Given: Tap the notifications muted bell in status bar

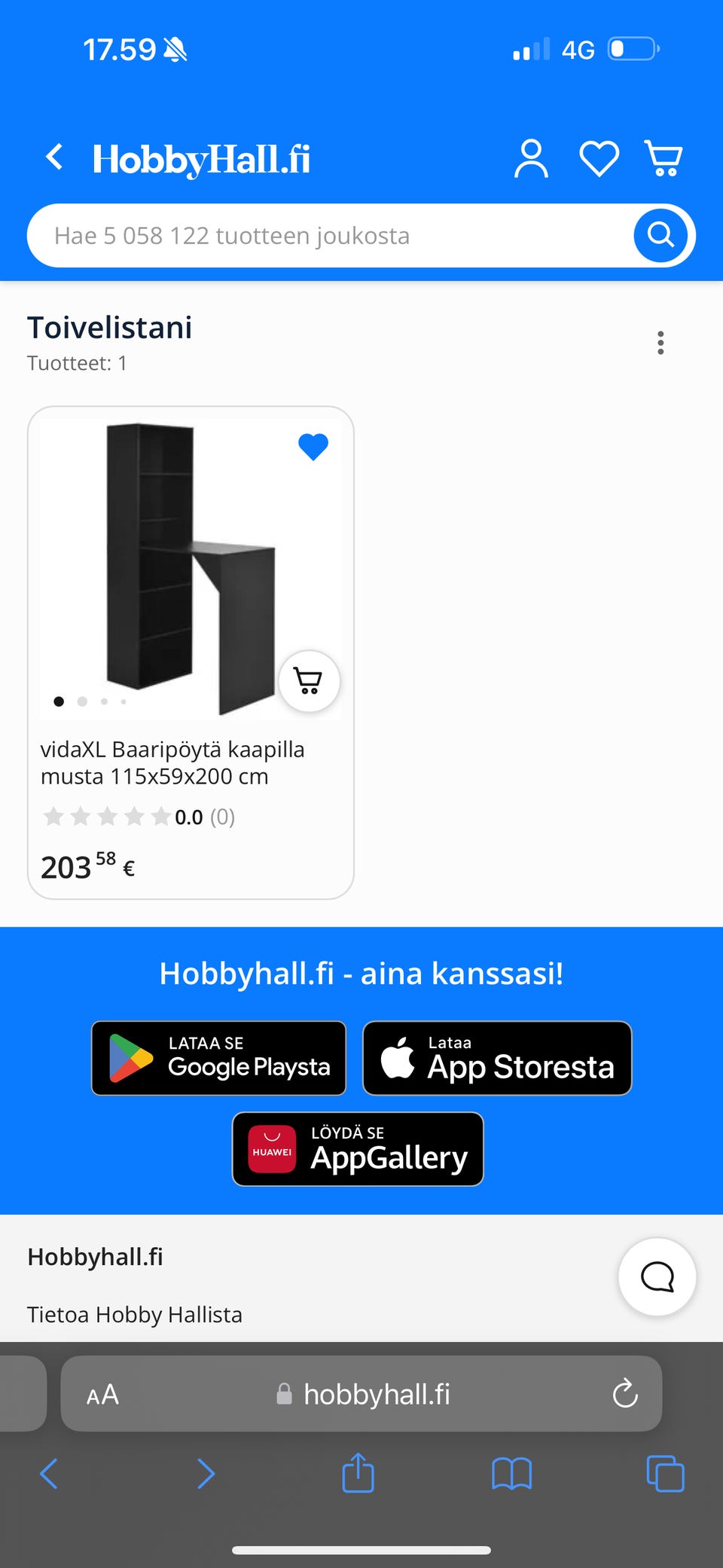Looking at the screenshot, I should coord(175,48).
